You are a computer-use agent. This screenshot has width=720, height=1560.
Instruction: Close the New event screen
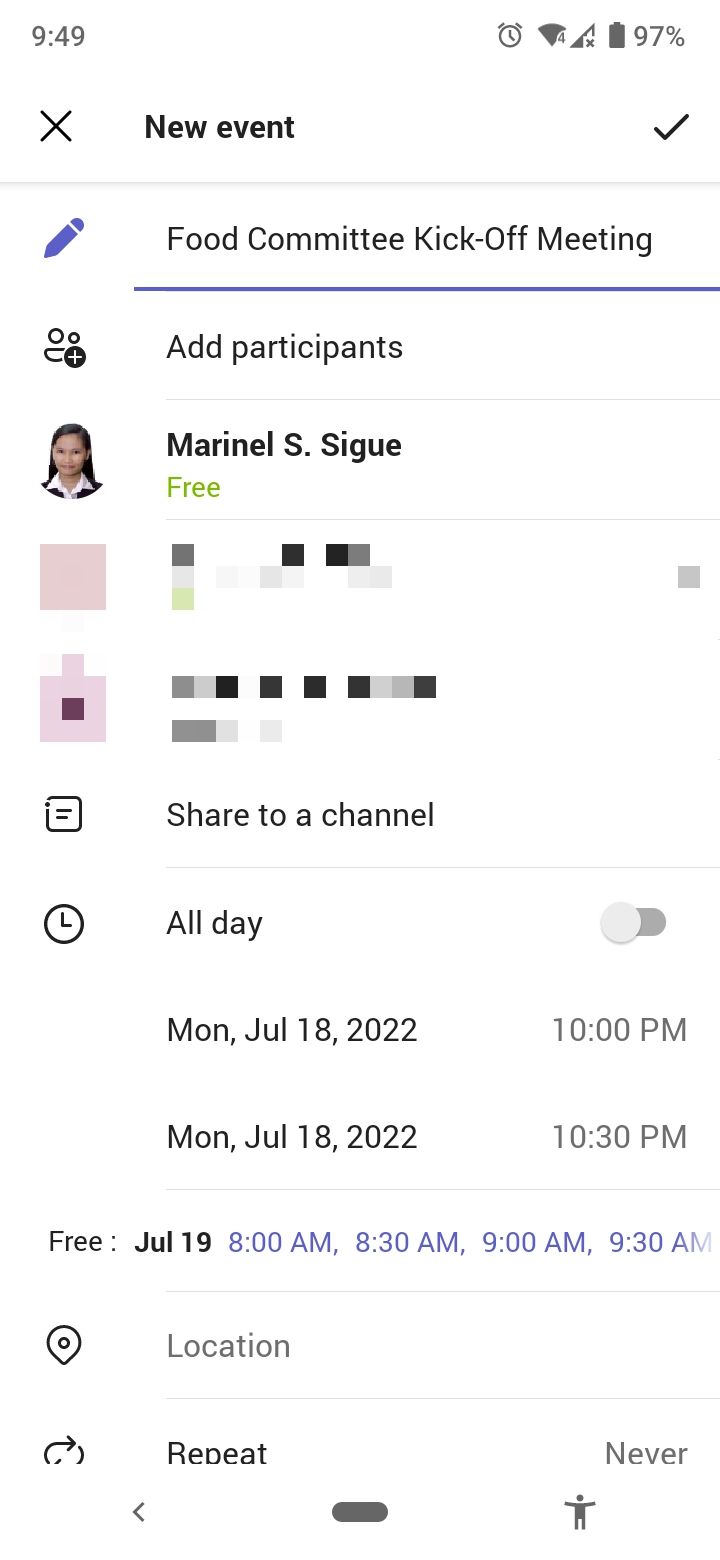pos(56,127)
